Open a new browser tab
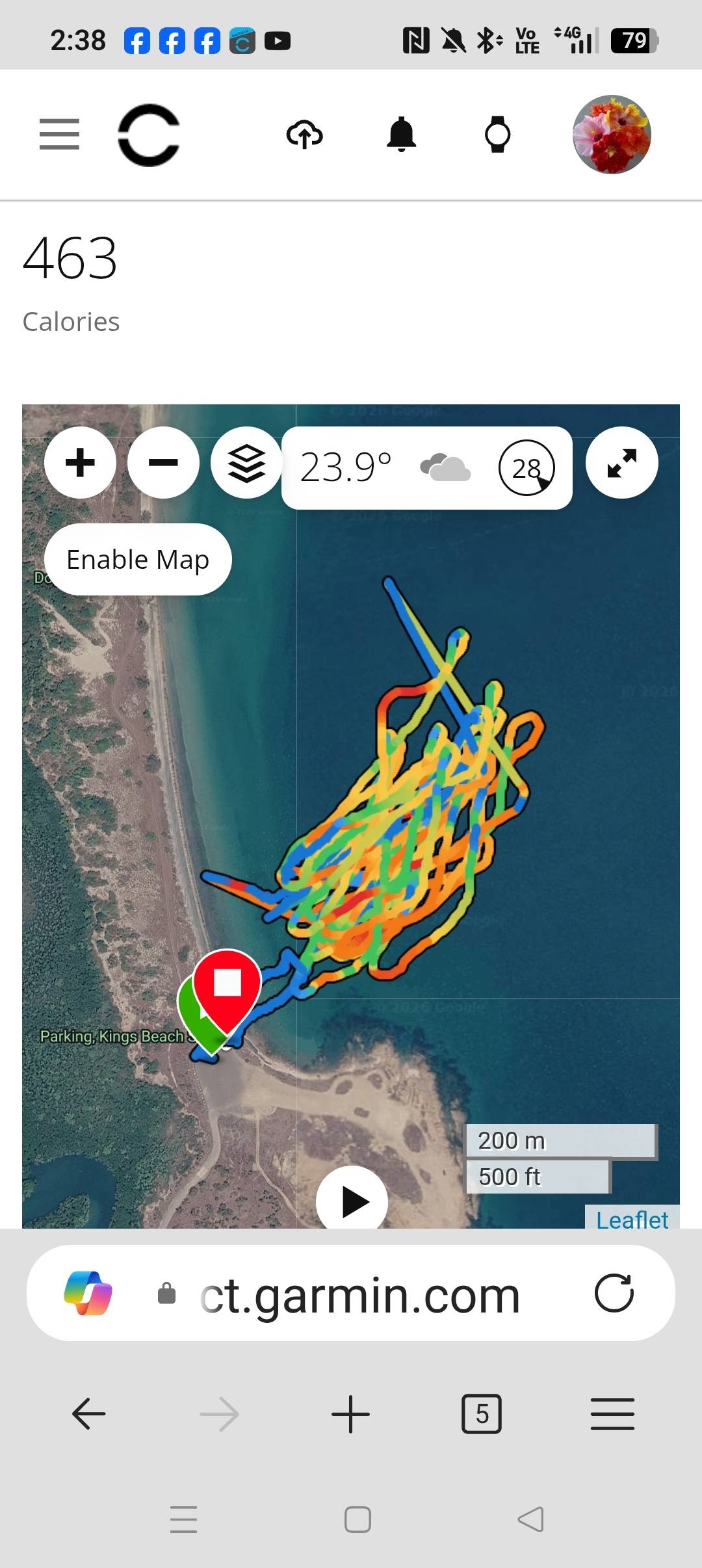 point(351,1414)
